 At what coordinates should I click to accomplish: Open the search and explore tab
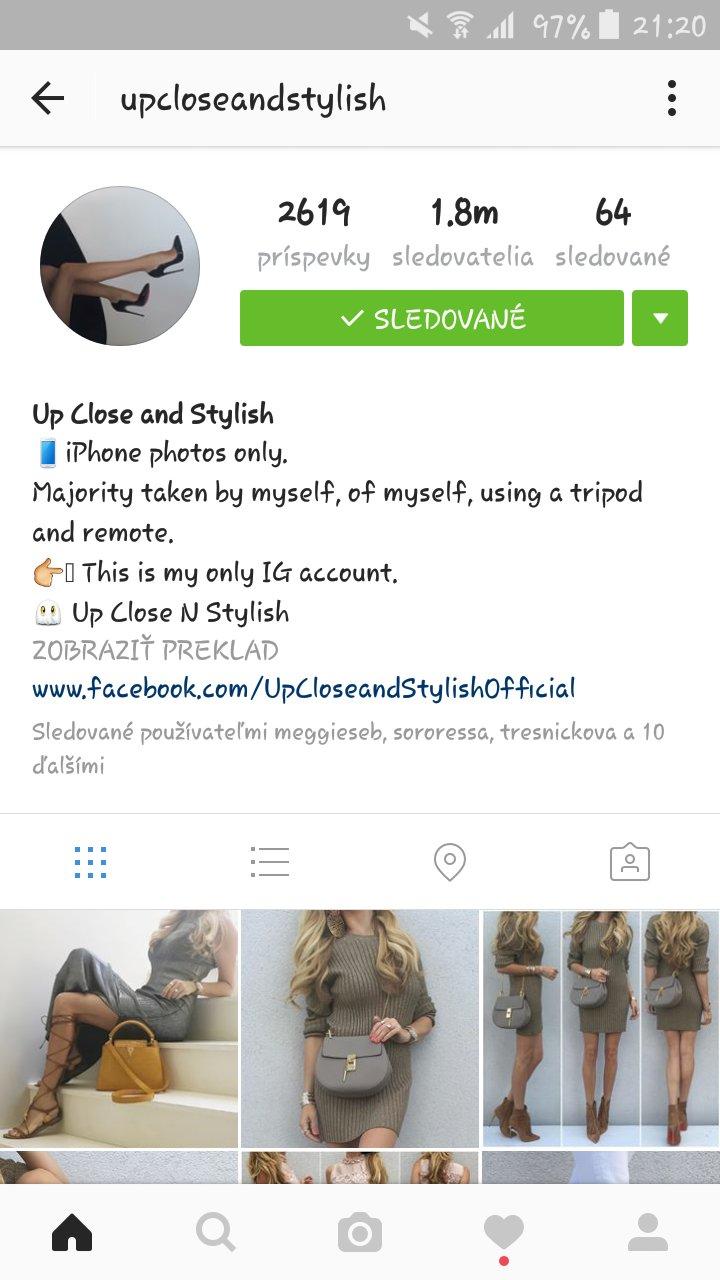(x=216, y=1233)
